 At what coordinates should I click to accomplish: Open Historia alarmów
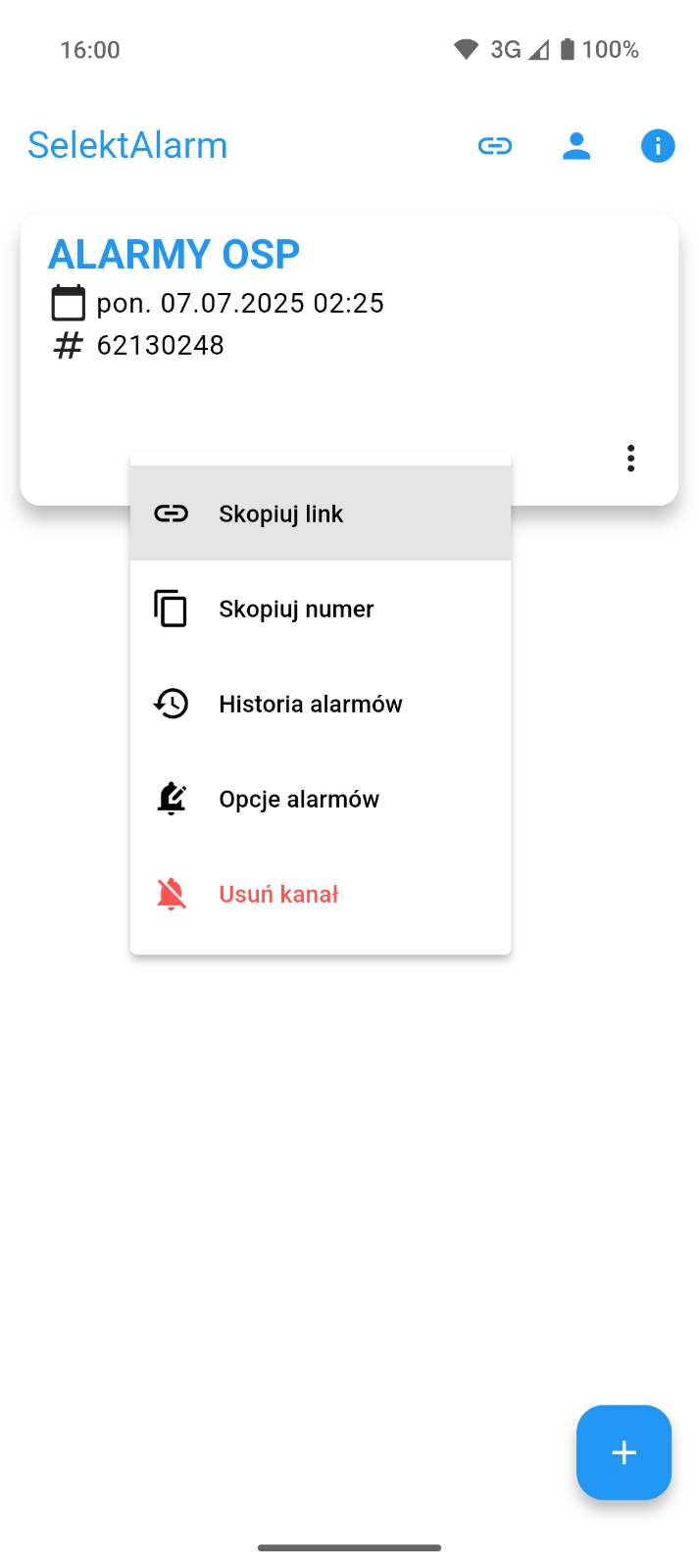click(x=320, y=704)
